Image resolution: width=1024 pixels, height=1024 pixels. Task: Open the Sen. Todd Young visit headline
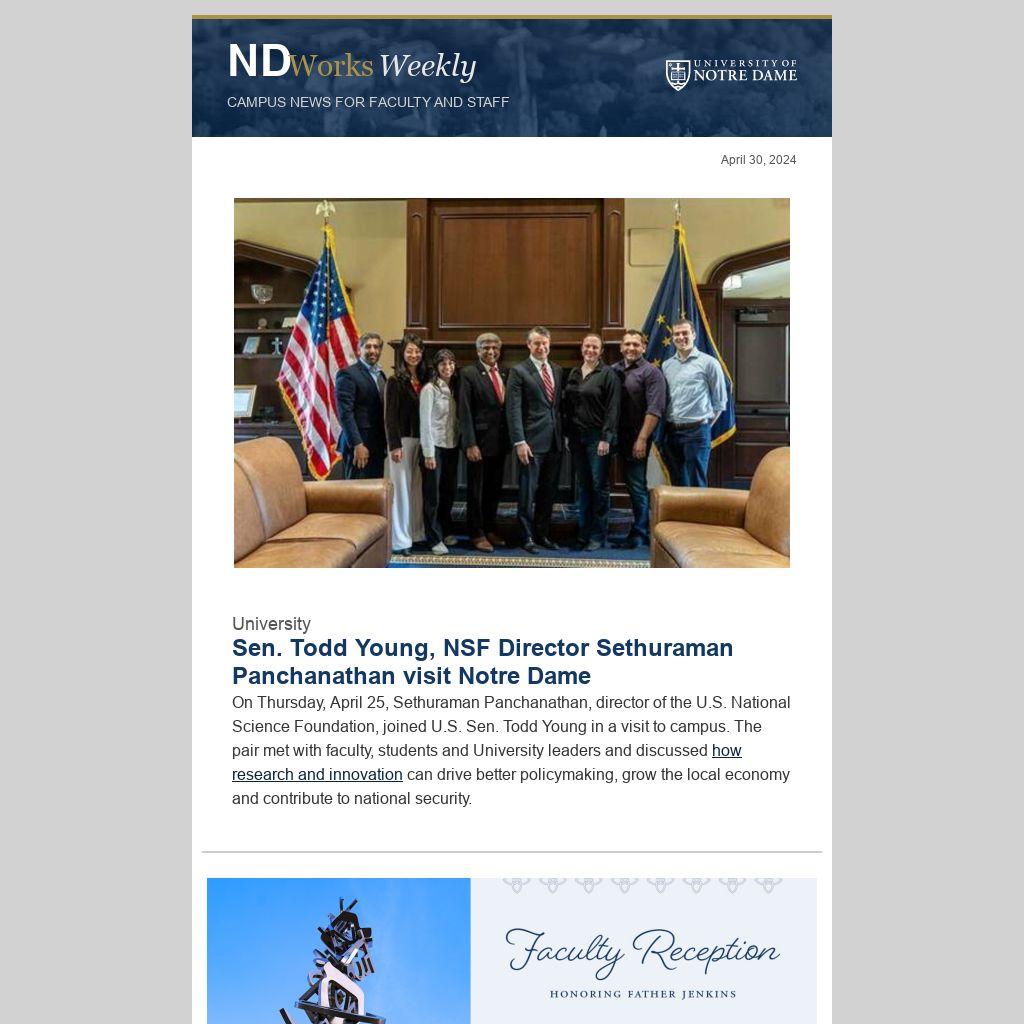click(482, 661)
